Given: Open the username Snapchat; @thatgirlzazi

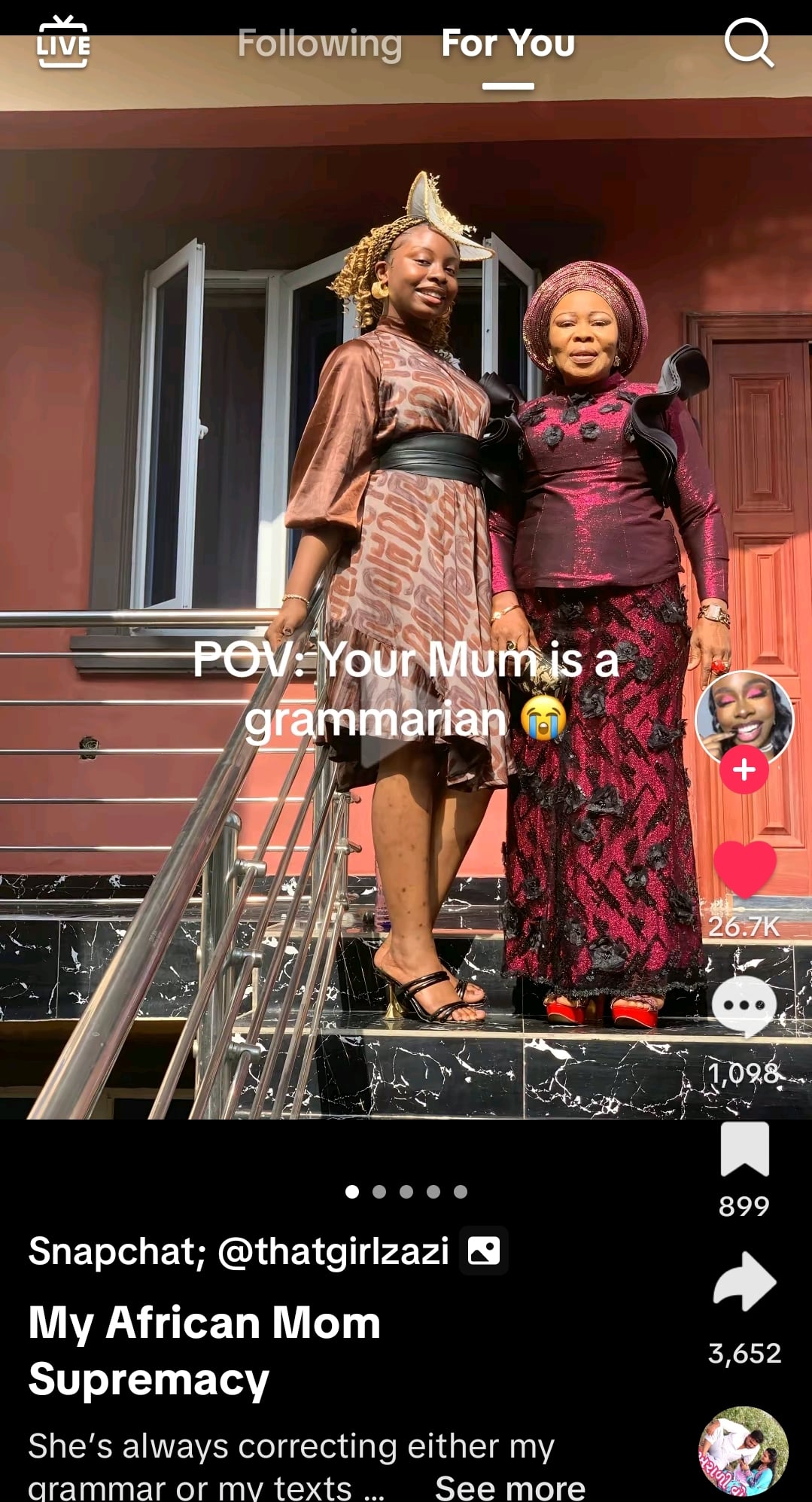Looking at the screenshot, I should (x=239, y=1251).
